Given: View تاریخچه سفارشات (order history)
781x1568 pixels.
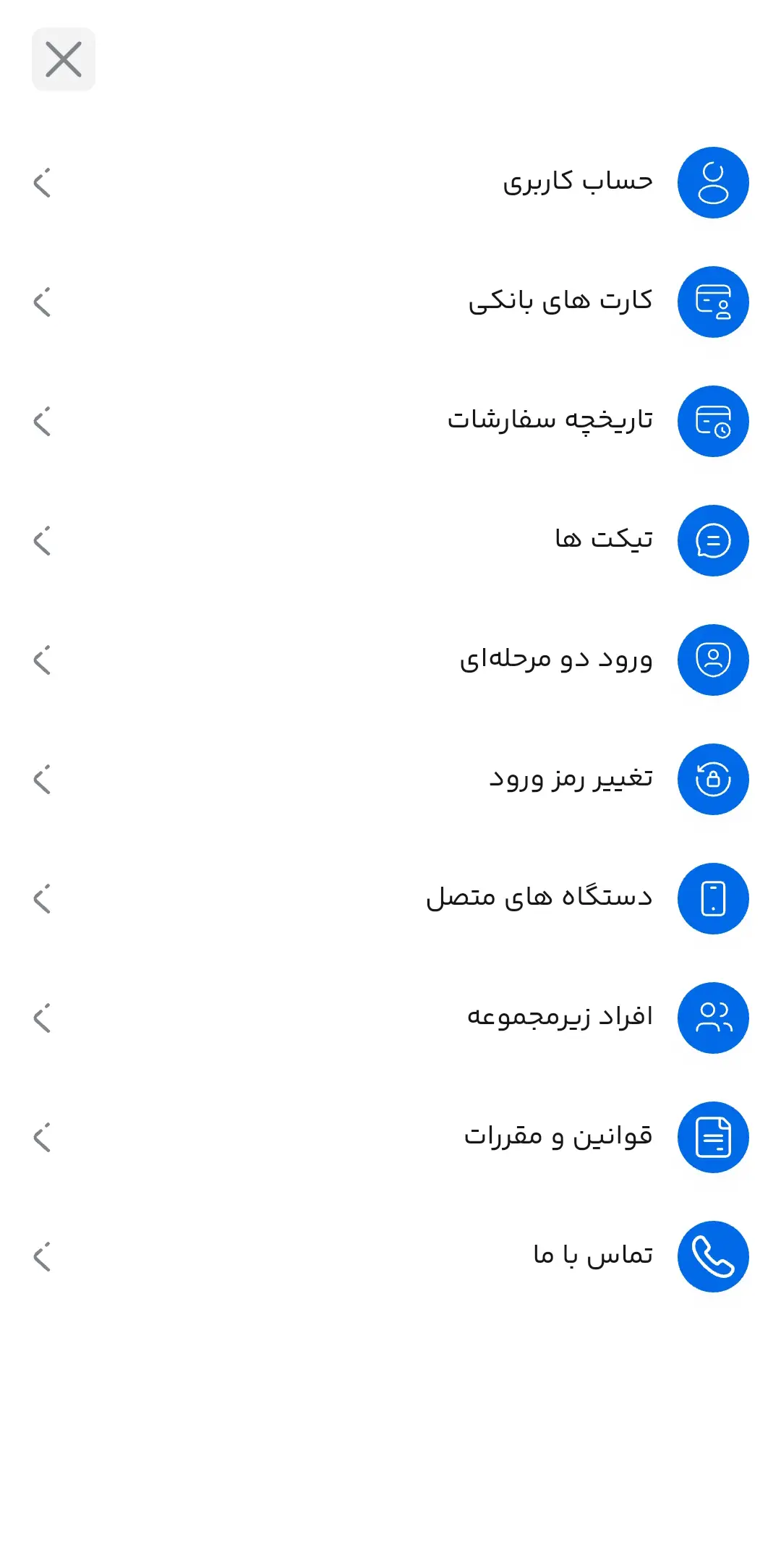Looking at the screenshot, I should (390, 421).
